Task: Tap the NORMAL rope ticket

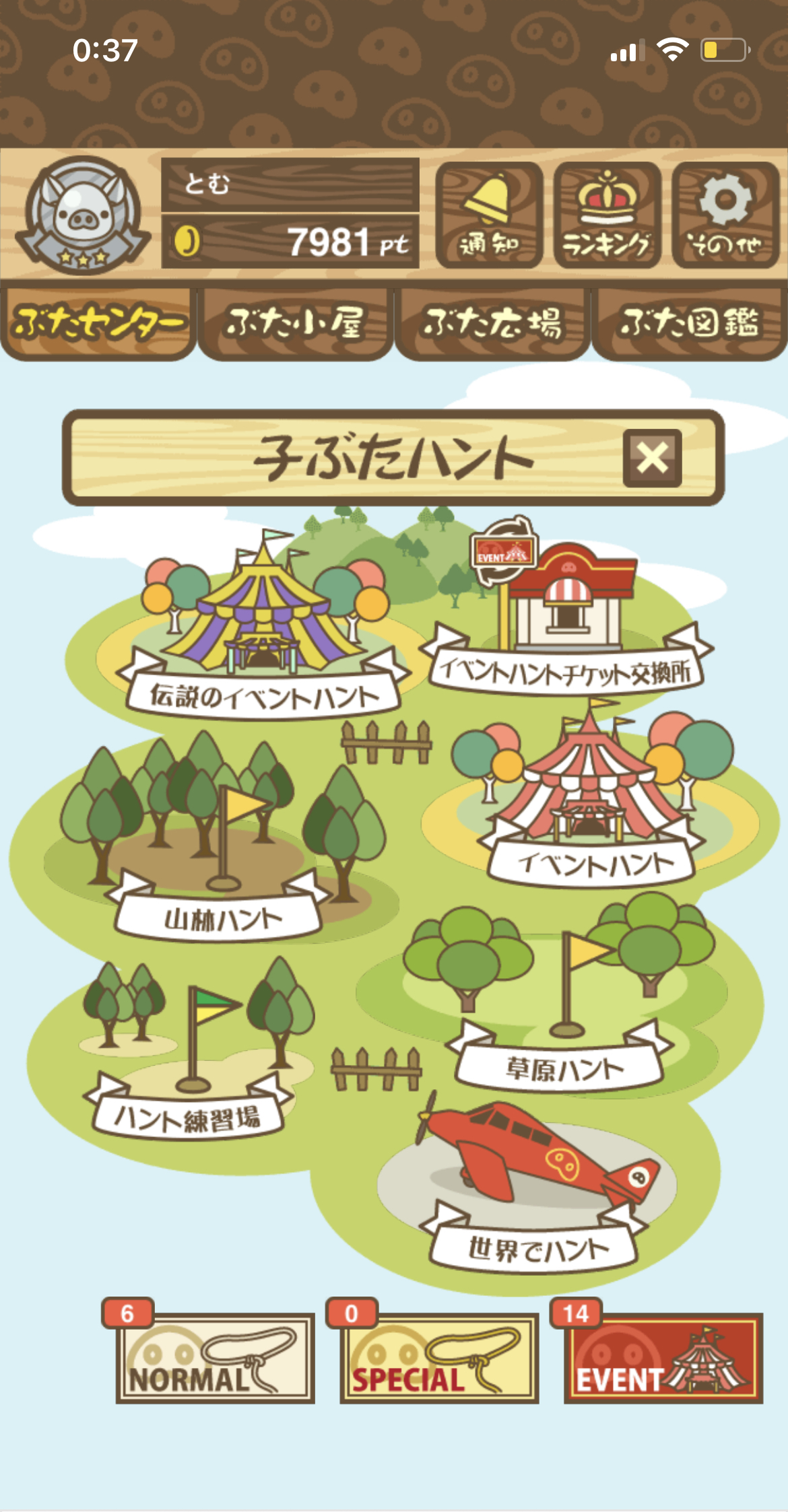Action: point(215,1358)
